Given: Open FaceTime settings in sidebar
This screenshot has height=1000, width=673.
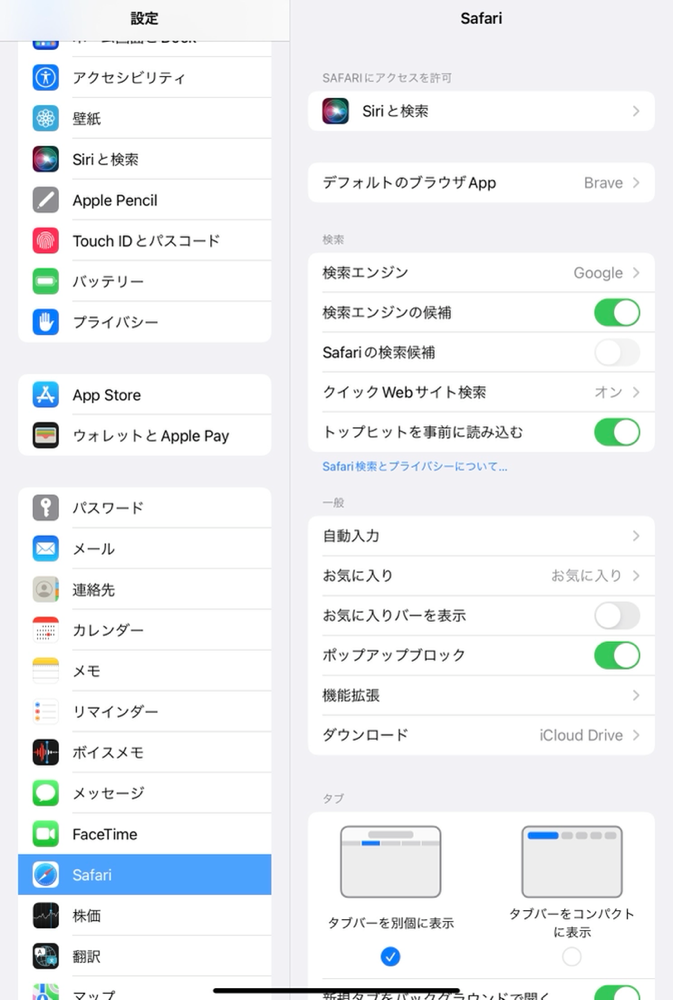Looking at the screenshot, I should [x=145, y=834].
